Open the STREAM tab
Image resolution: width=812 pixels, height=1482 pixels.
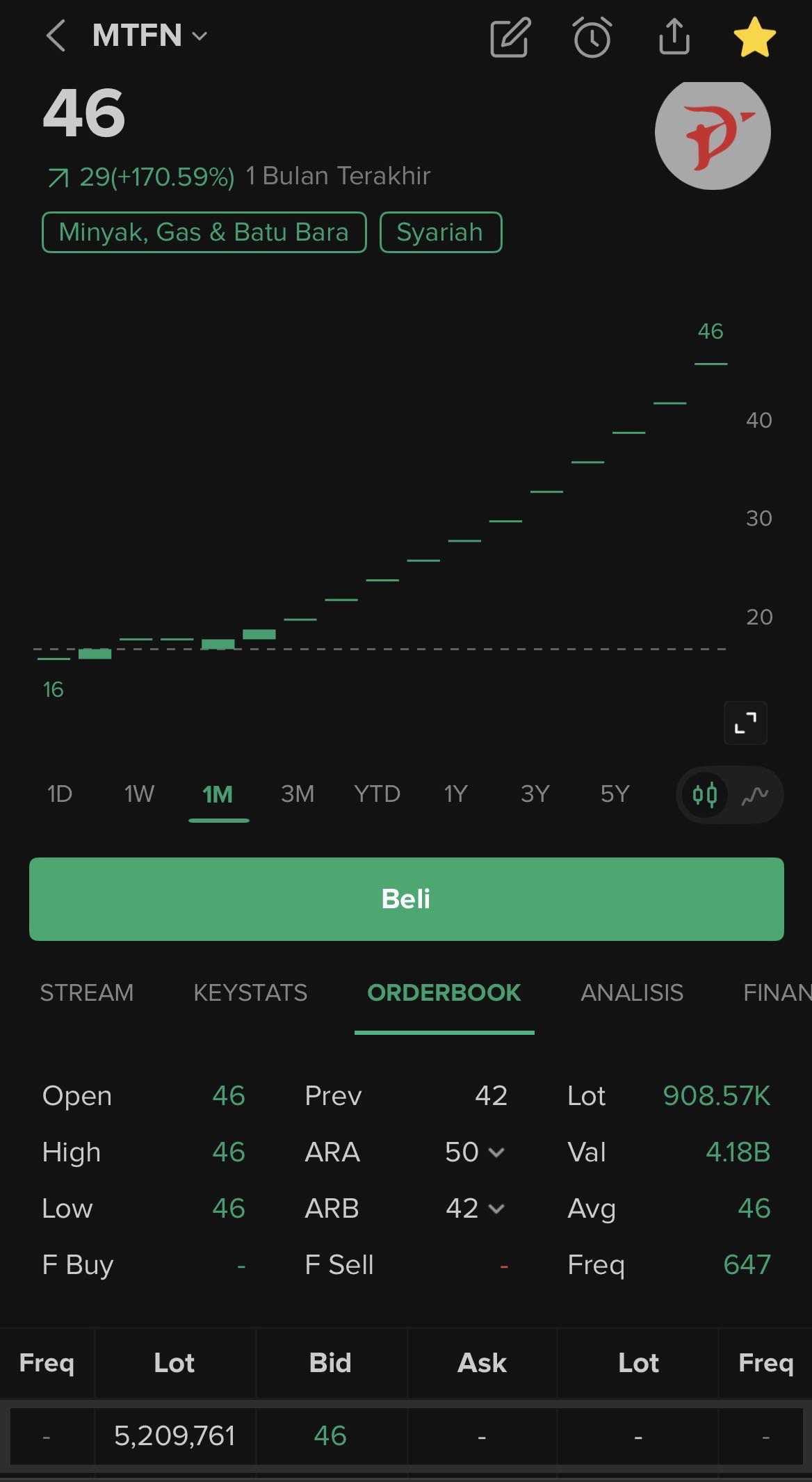click(87, 992)
